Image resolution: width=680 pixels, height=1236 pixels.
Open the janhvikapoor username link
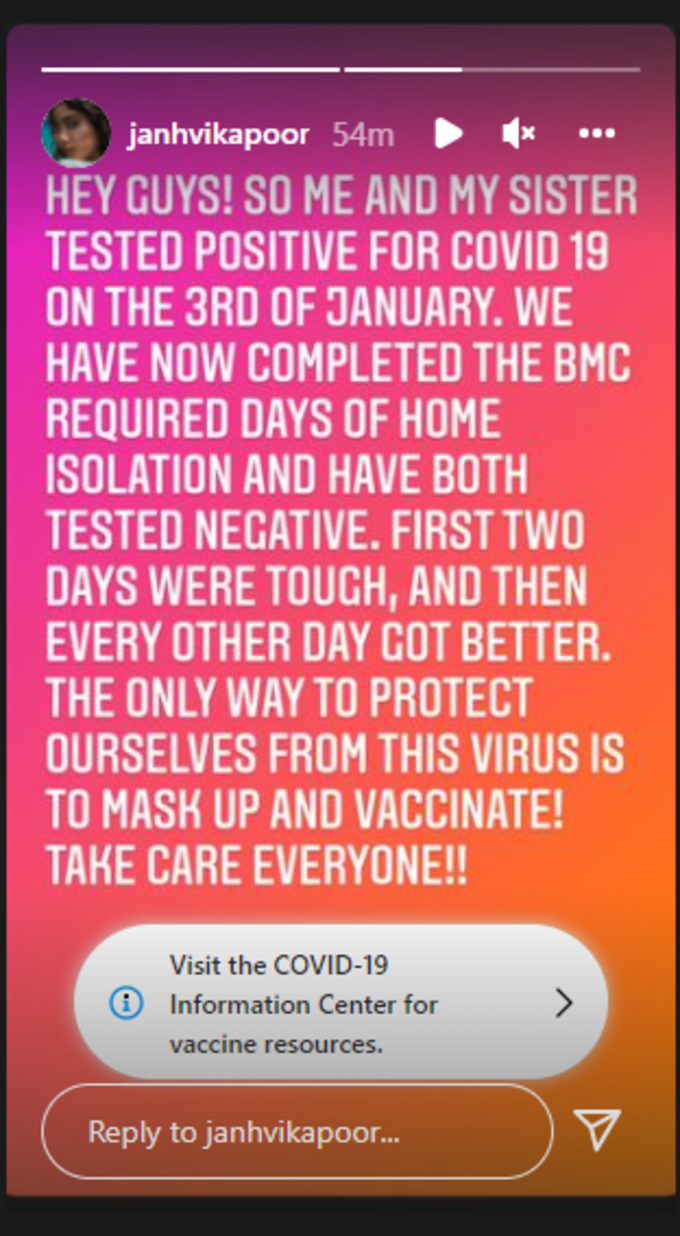[218, 135]
